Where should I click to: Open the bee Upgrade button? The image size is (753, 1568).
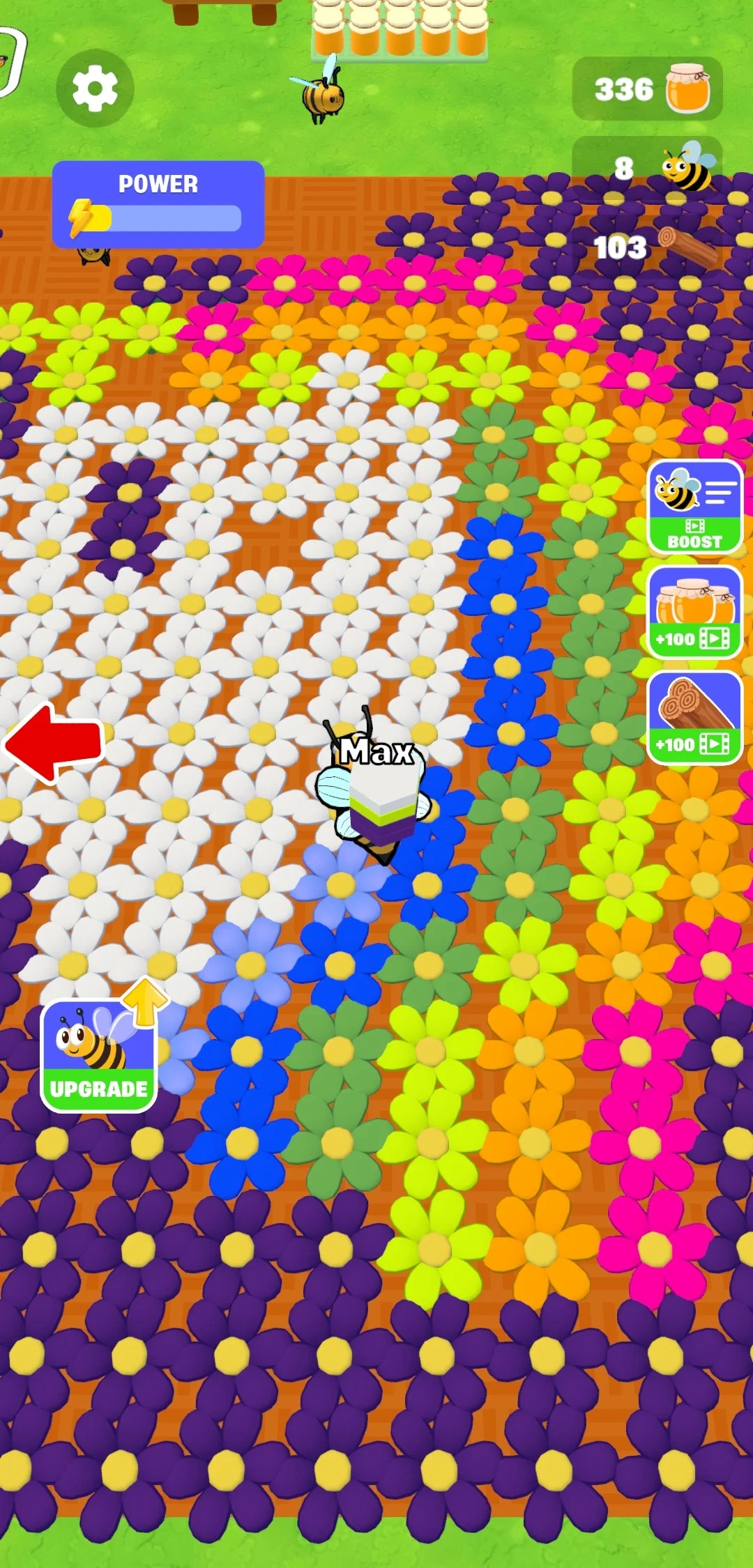(x=99, y=1055)
